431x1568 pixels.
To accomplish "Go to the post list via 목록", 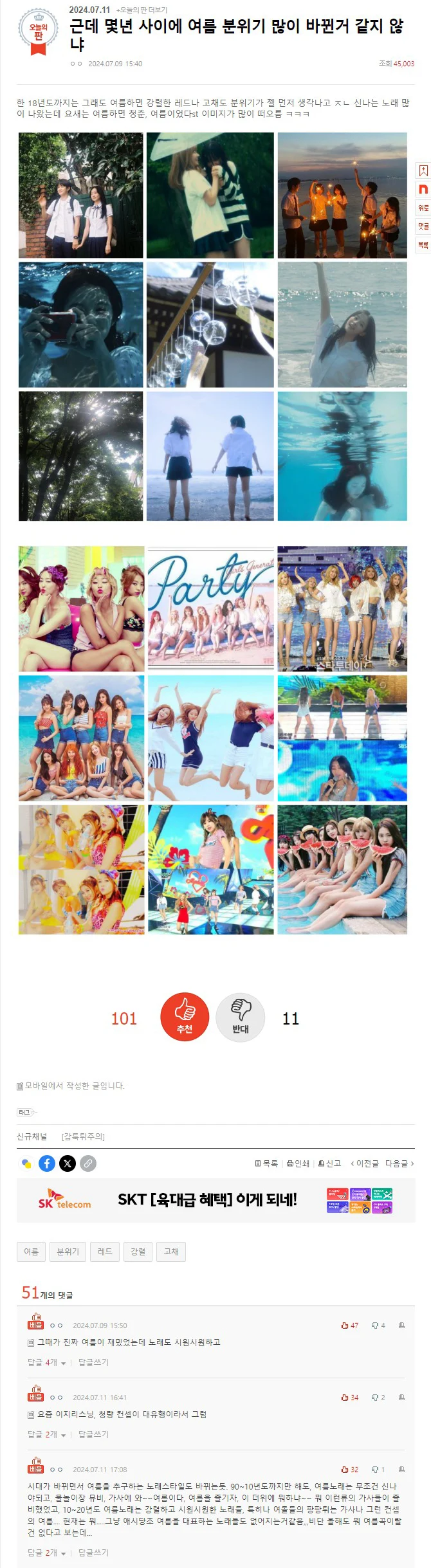I will pos(267,1163).
